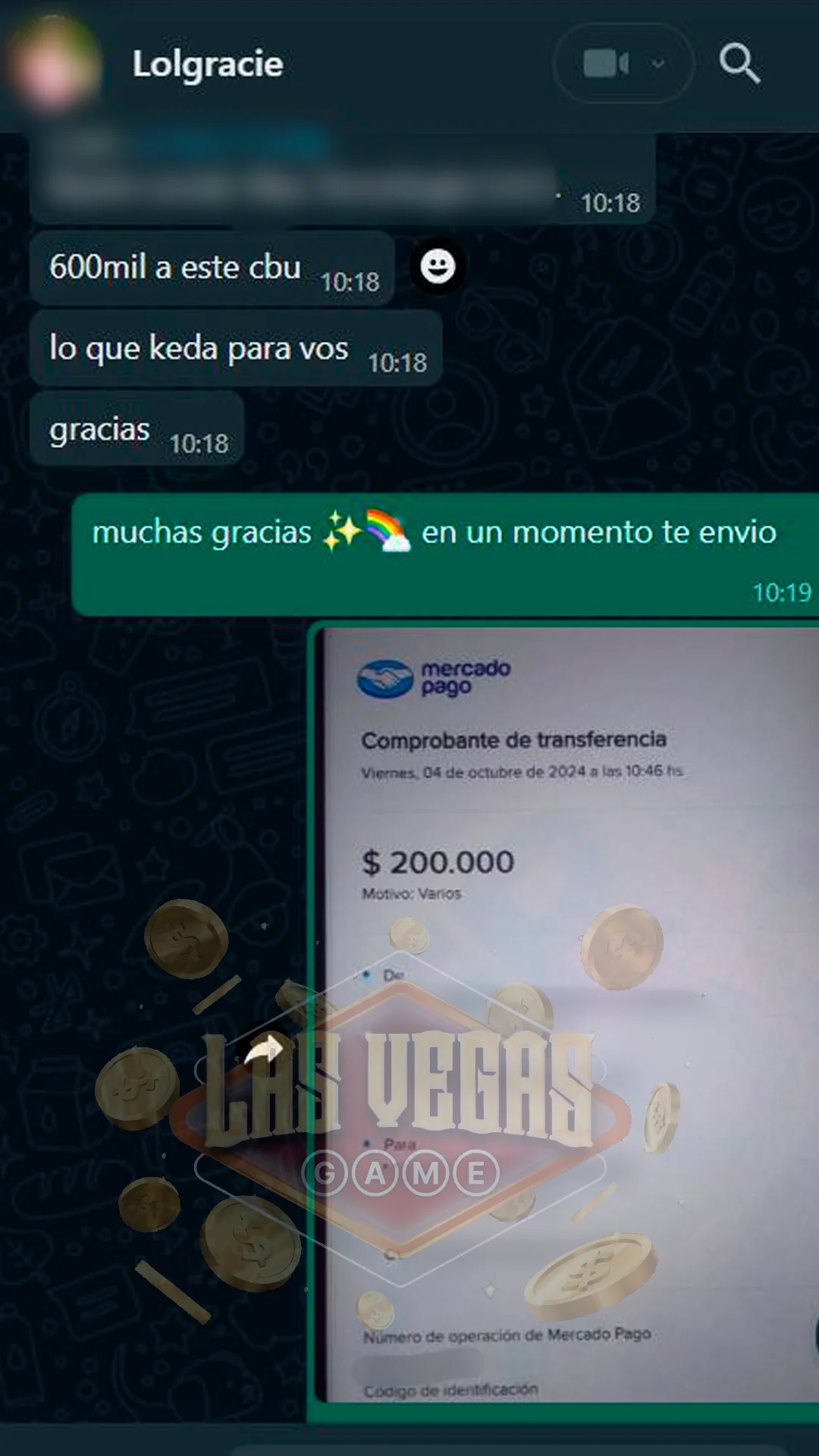Tap the forward arrow on the receipt image
The image size is (819, 1456).
(x=265, y=1048)
